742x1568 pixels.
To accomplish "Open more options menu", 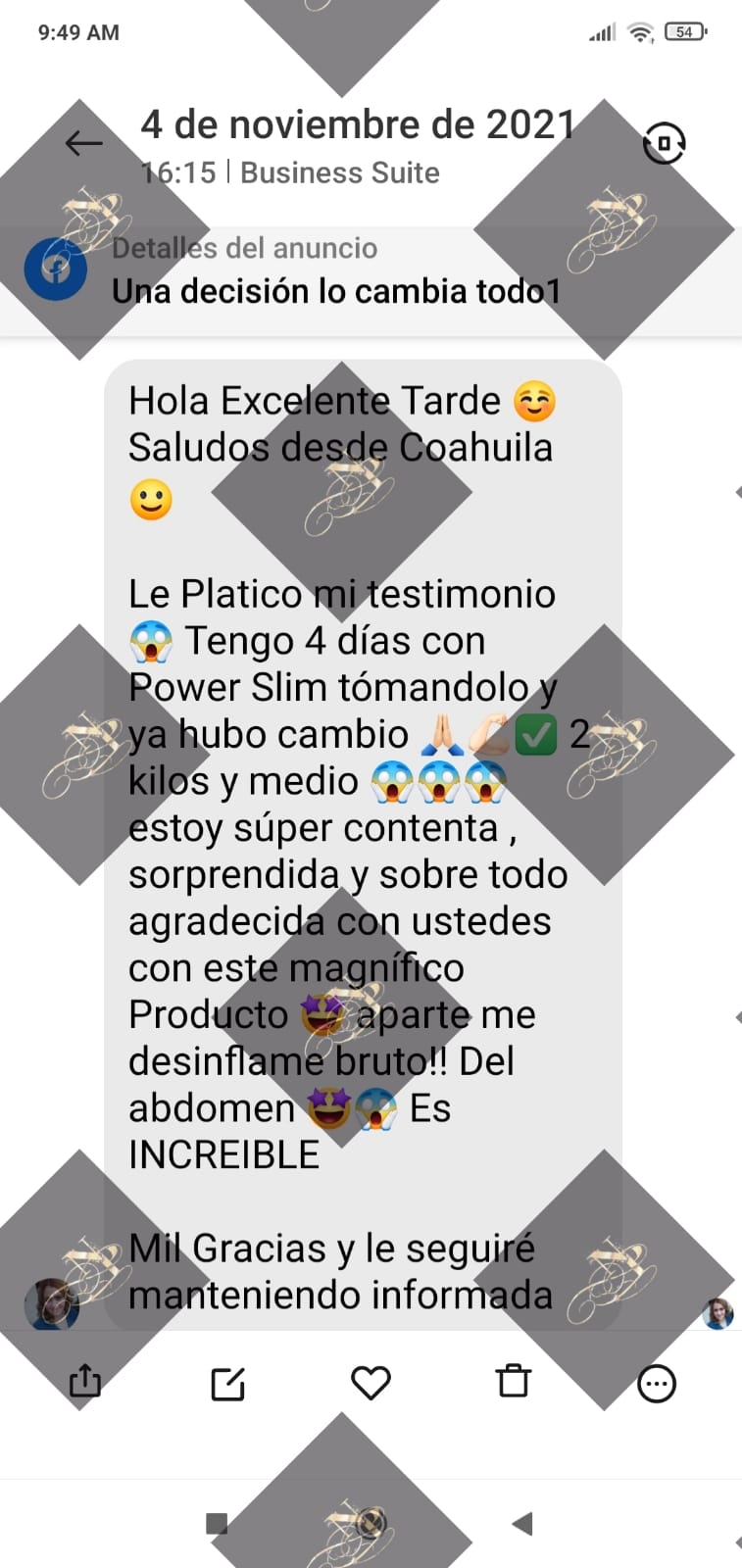I will pyautogui.click(x=656, y=1384).
